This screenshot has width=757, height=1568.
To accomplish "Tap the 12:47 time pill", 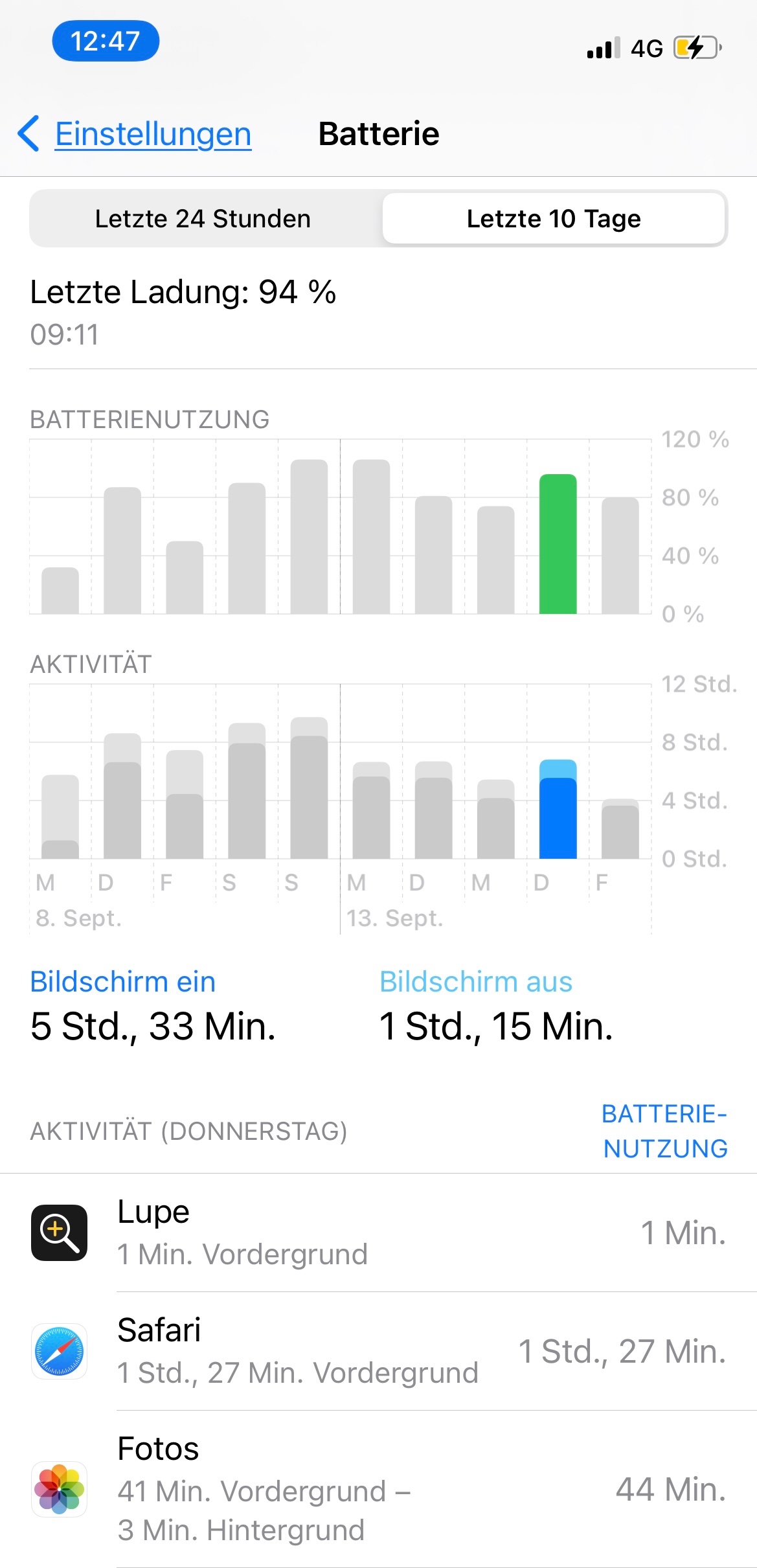I will (106, 41).
